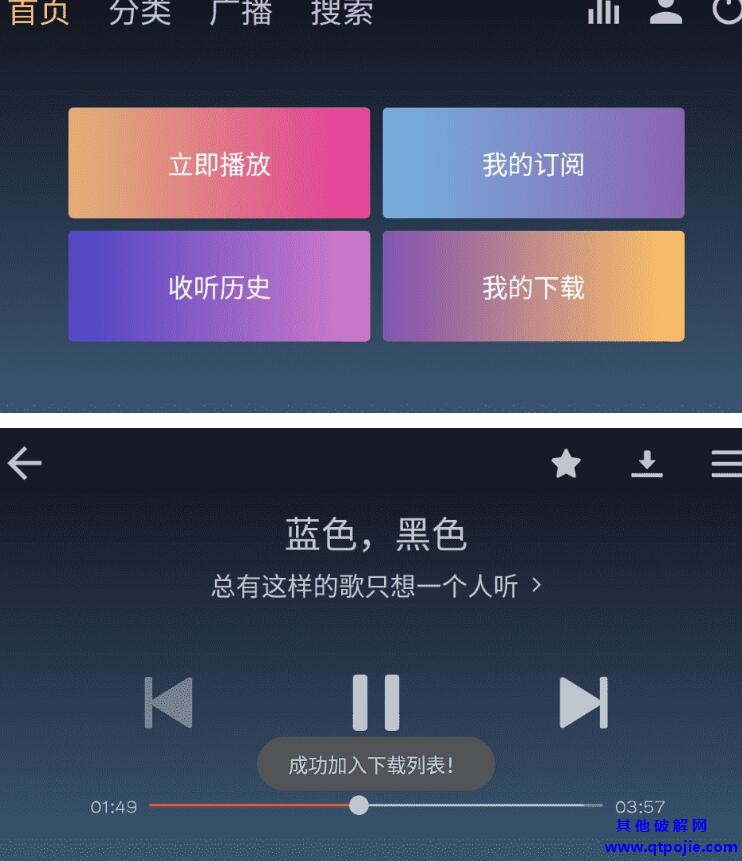Switch to the 分类 tab
Image resolution: width=742 pixels, height=861 pixels.
(139, 12)
